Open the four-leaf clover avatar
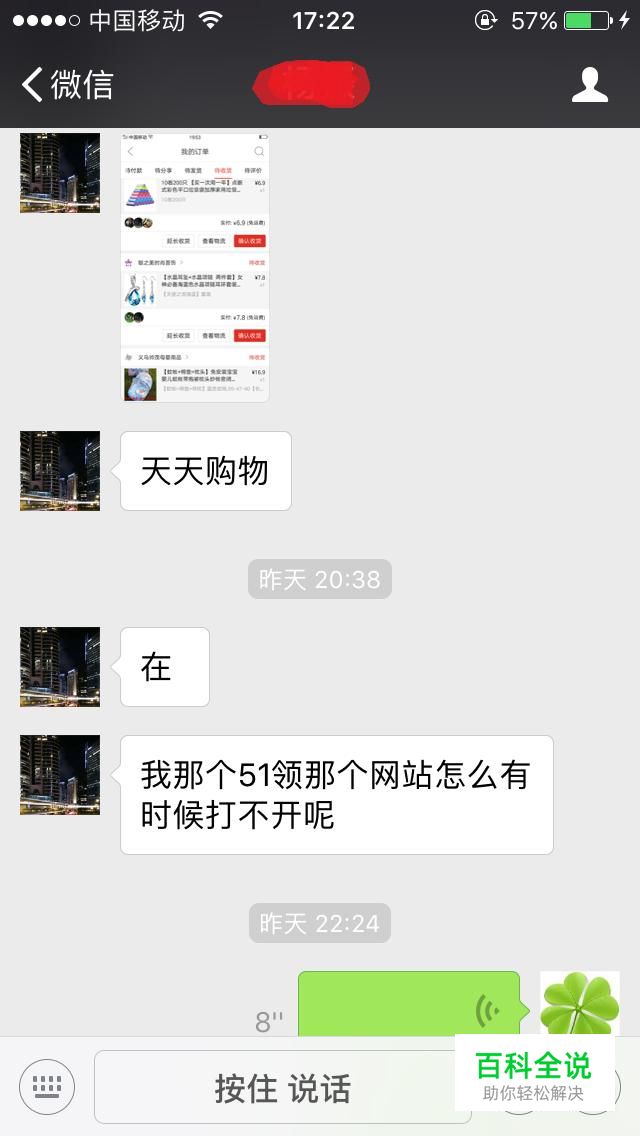This screenshot has height=1136, width=640. [x=579, y=1003]
